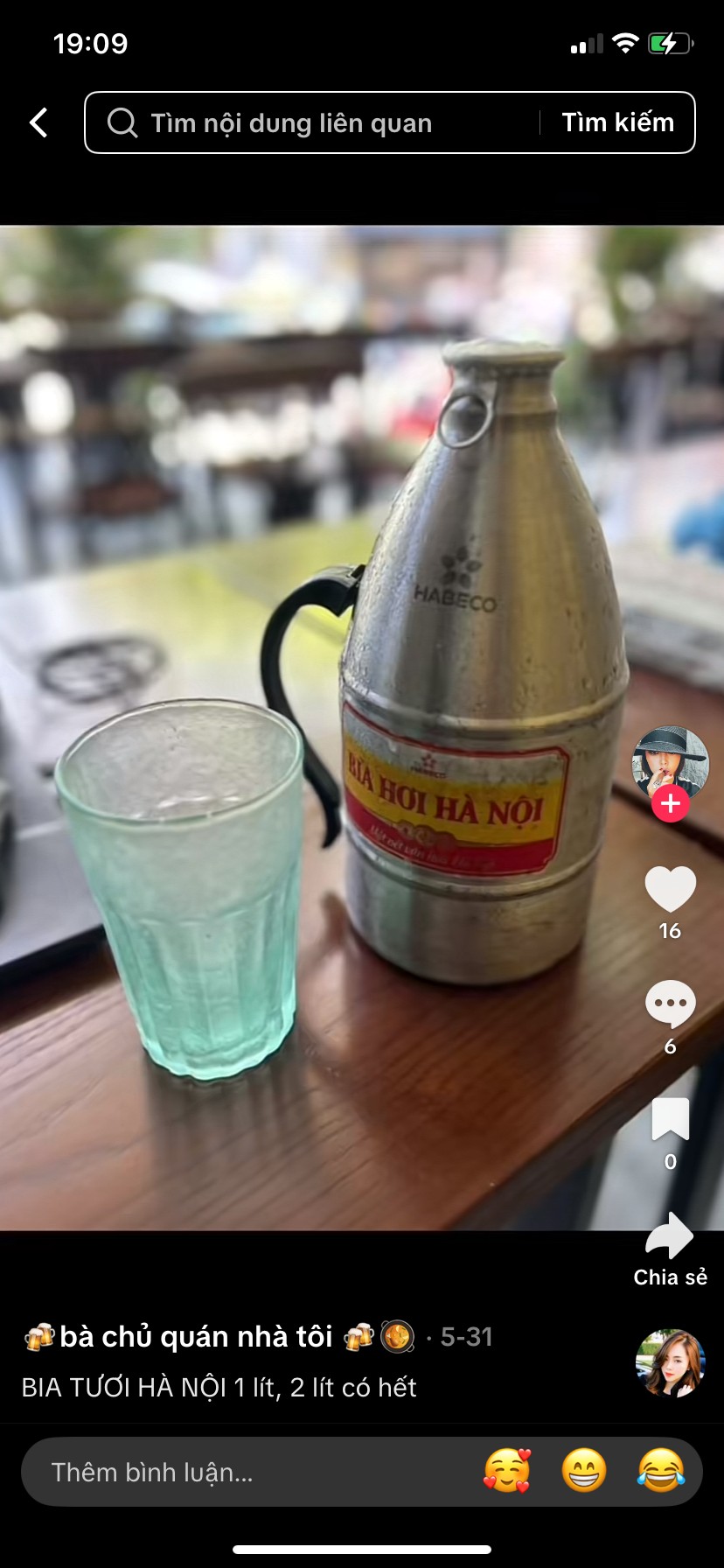The height and width of the screenshot is (1568, 724).
Task: Insert the grinning face emoji
Action: point(584,1471)
